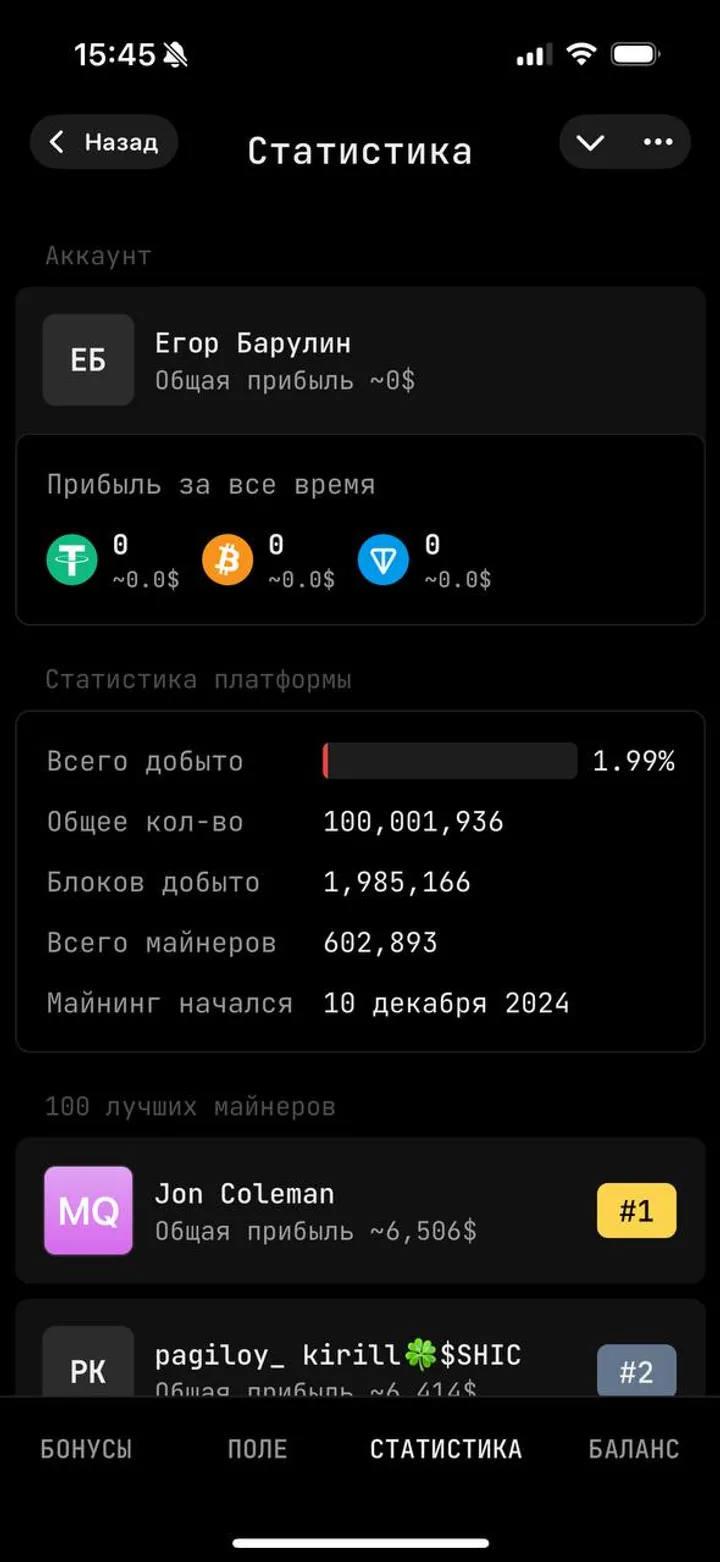Click the #1 rank badge
720x1562 pixels.
point(637,1211)
